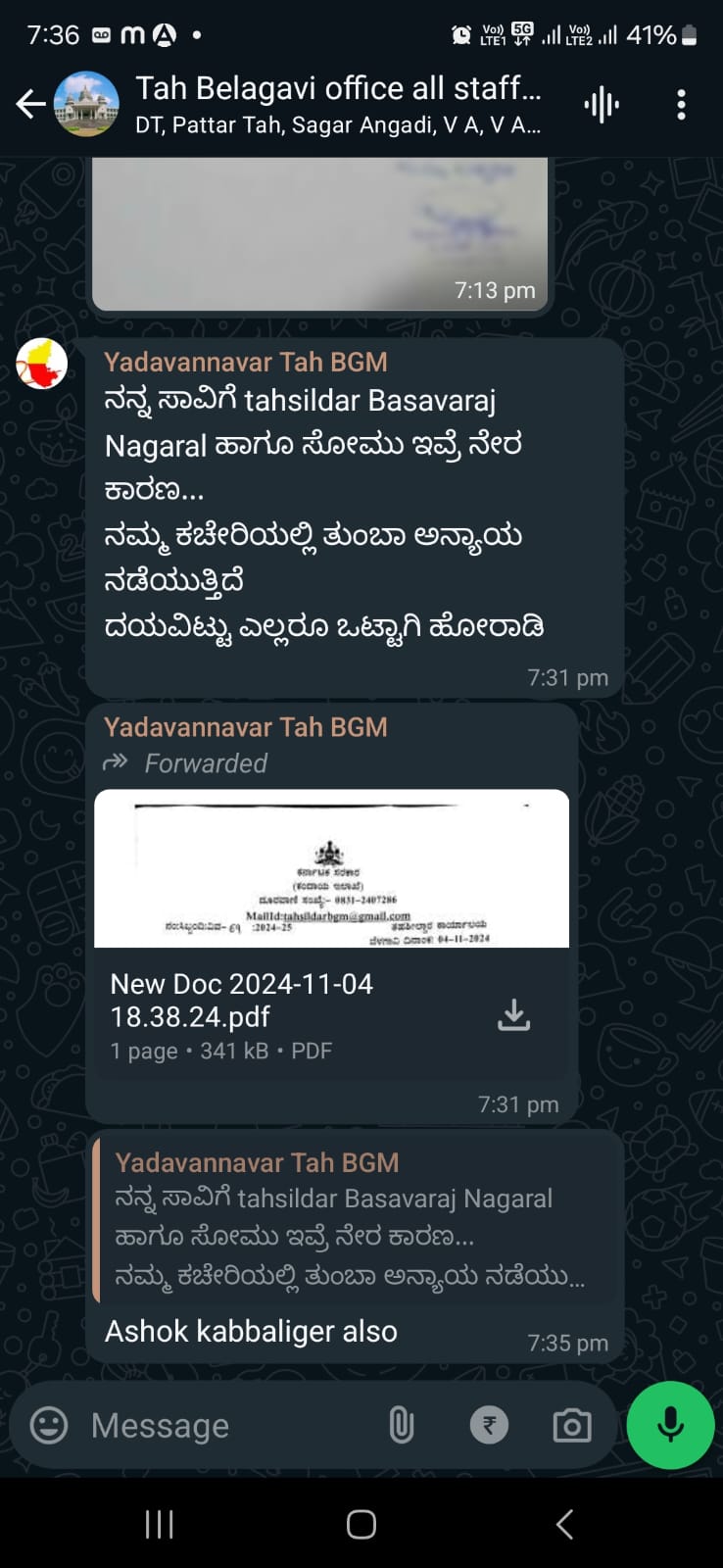This screenshot has width=723, height=1568.
Task: Download New Doc 2024-11-04 PDF
Action: tap(513, 1015)
